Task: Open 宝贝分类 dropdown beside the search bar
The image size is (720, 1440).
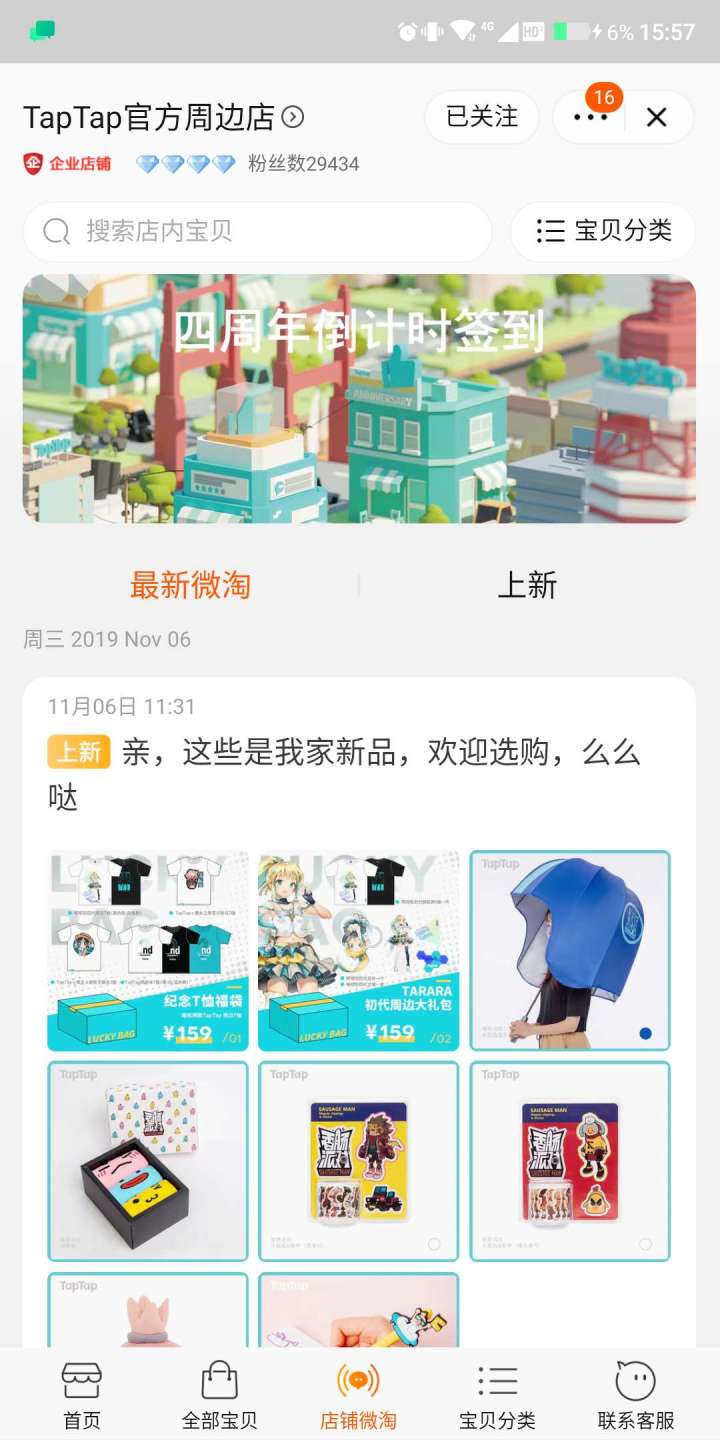Action: click(602, 232)
